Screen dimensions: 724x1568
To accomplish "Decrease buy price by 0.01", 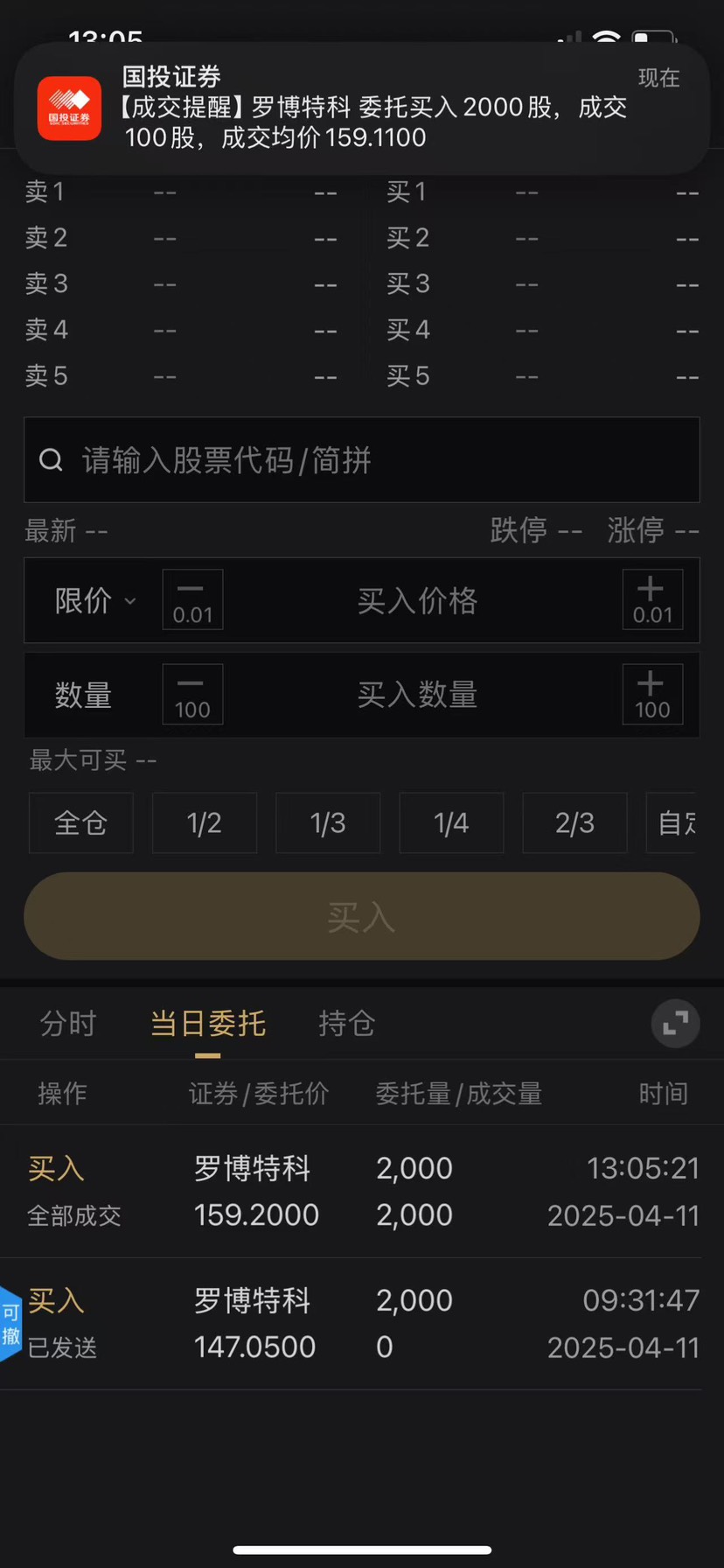I will coord(192,600).
